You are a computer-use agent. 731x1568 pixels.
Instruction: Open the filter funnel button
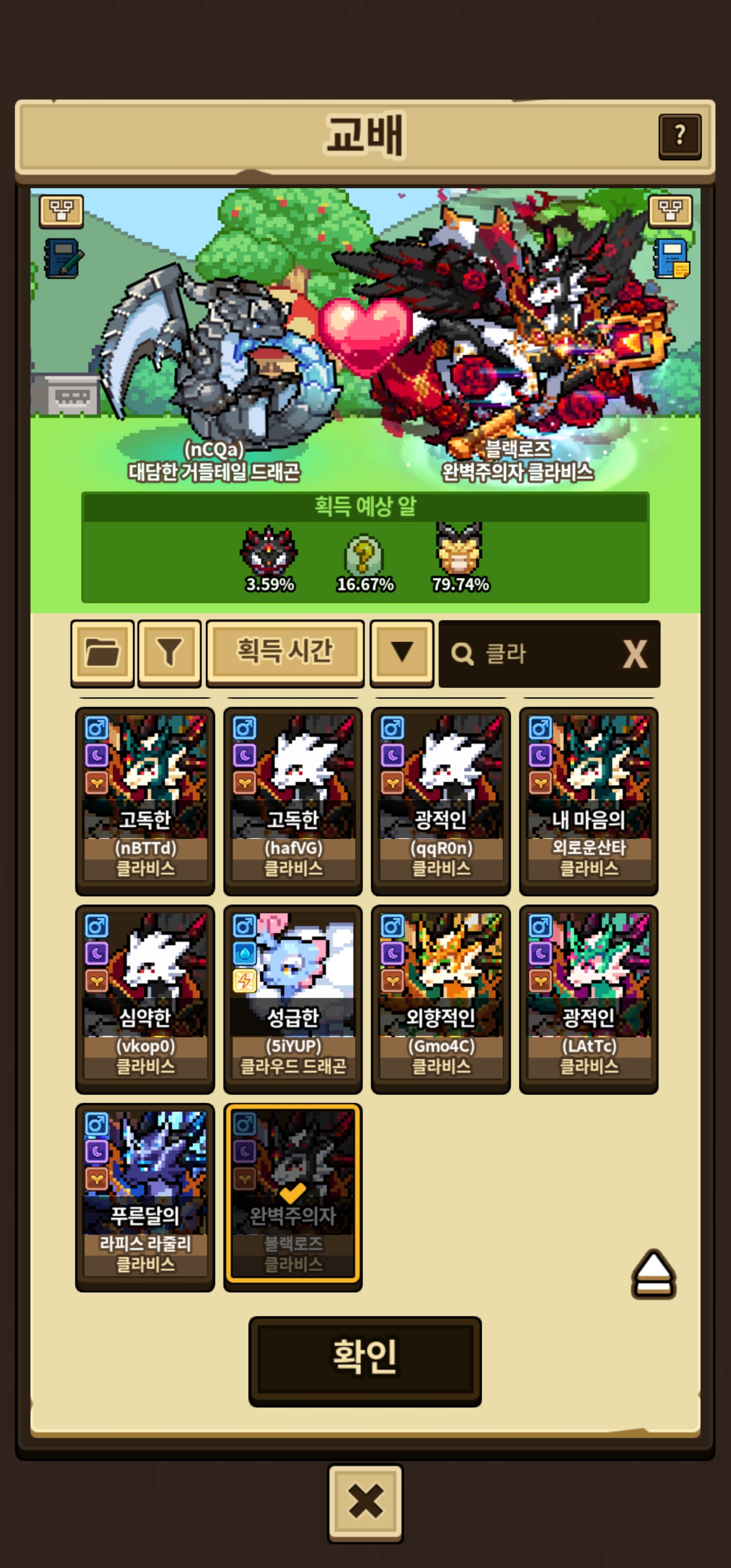tap(169, 653)
